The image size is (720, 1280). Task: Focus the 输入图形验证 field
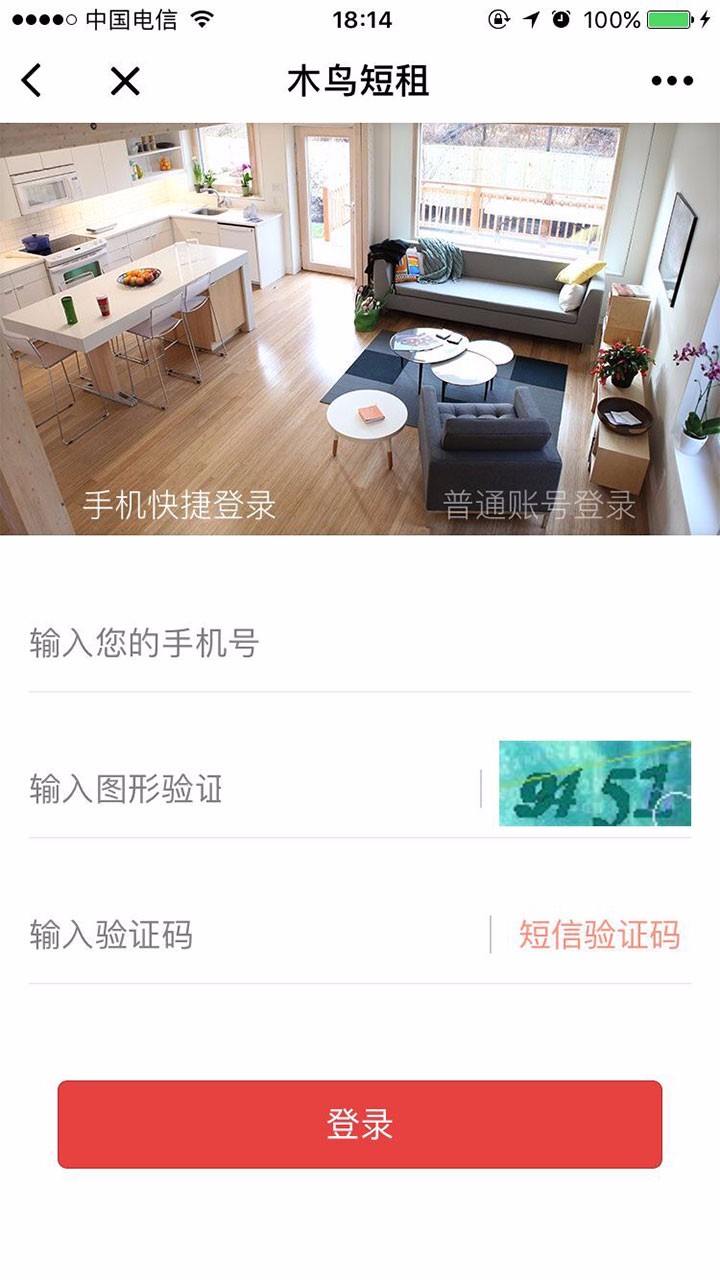point(250,790)
